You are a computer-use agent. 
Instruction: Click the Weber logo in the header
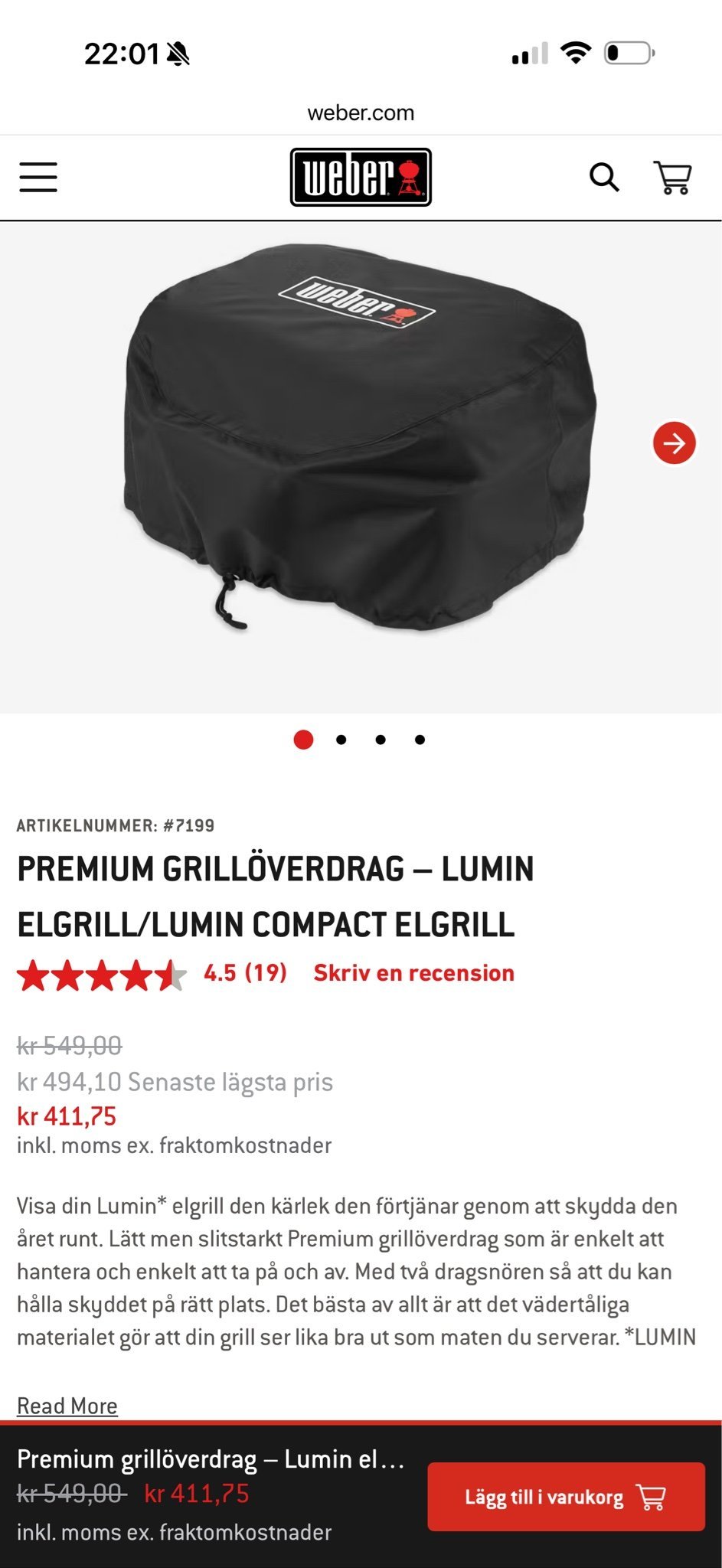pyautogui.click(x=361, y=177)
